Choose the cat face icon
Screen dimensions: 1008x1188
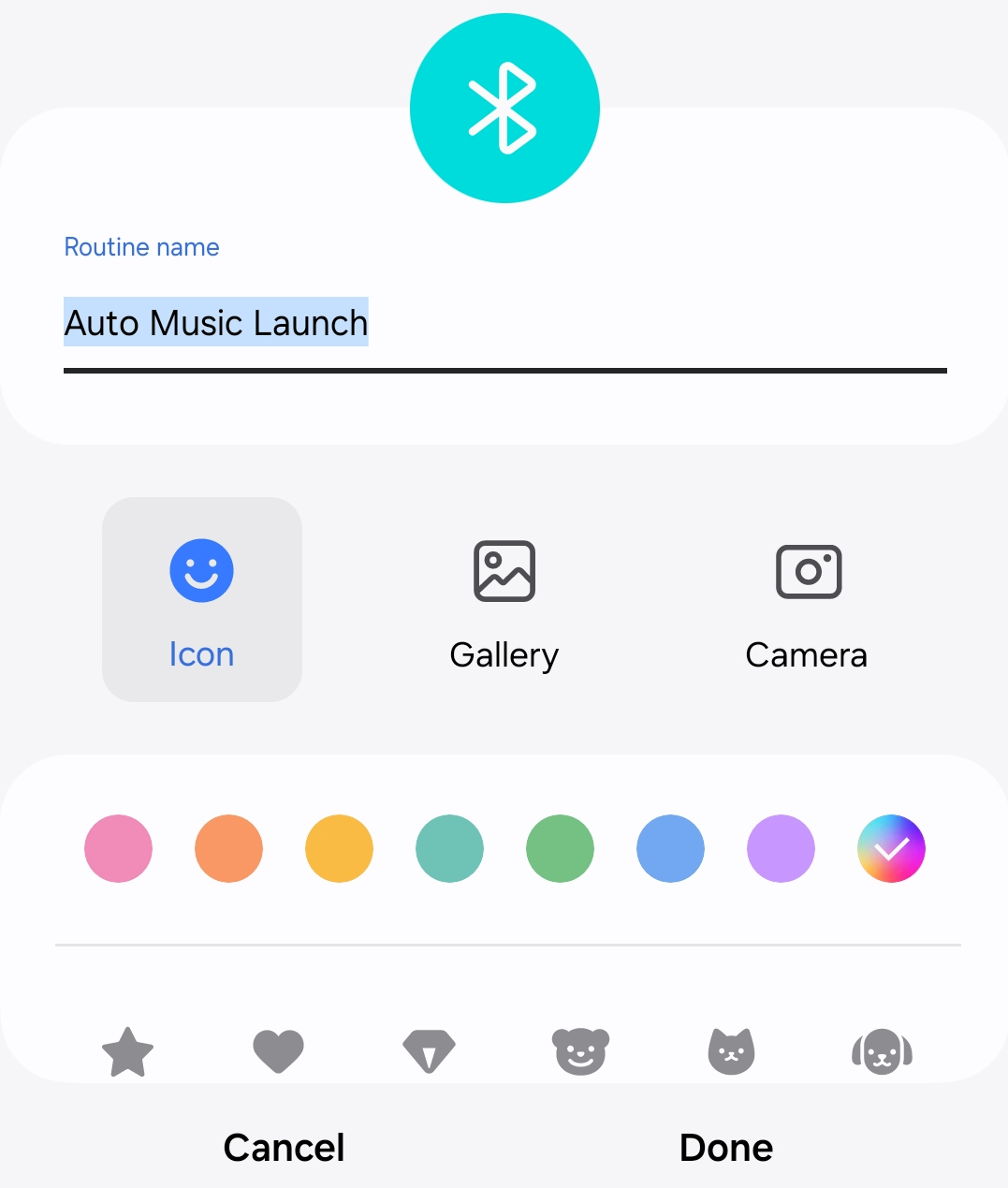point(731,1052)
